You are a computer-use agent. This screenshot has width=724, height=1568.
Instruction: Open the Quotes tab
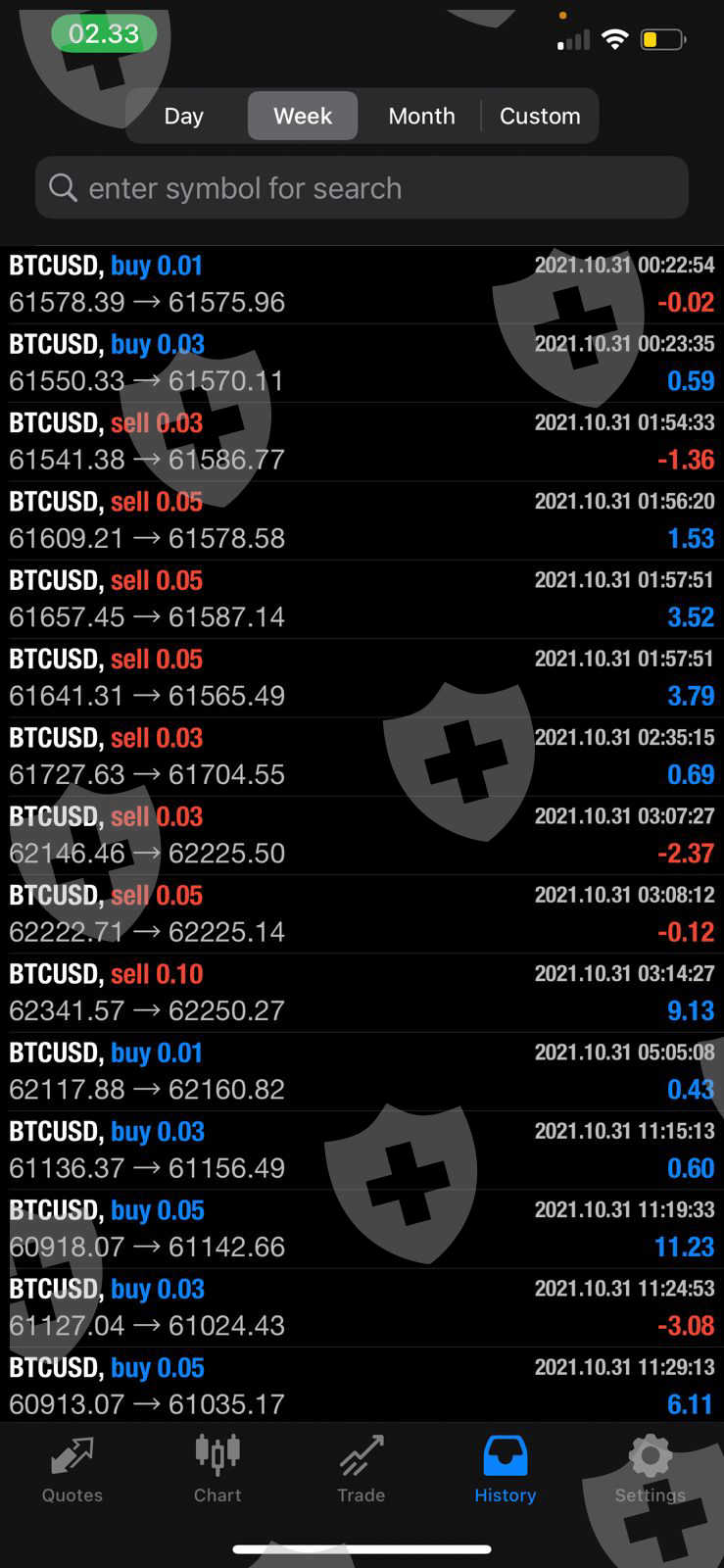click(x=72, y=1468)
